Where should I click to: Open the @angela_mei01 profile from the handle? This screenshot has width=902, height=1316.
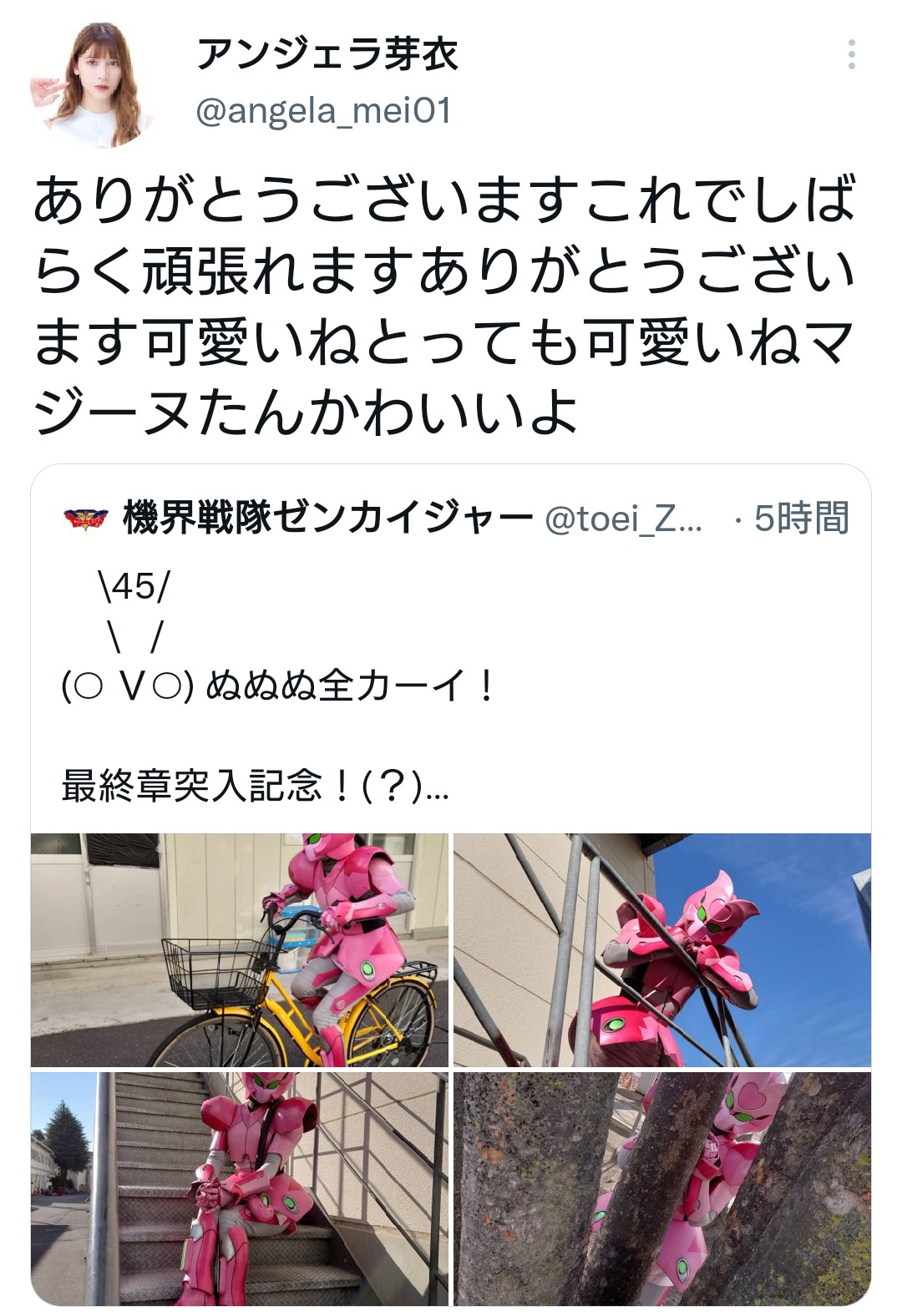[323, 110]
